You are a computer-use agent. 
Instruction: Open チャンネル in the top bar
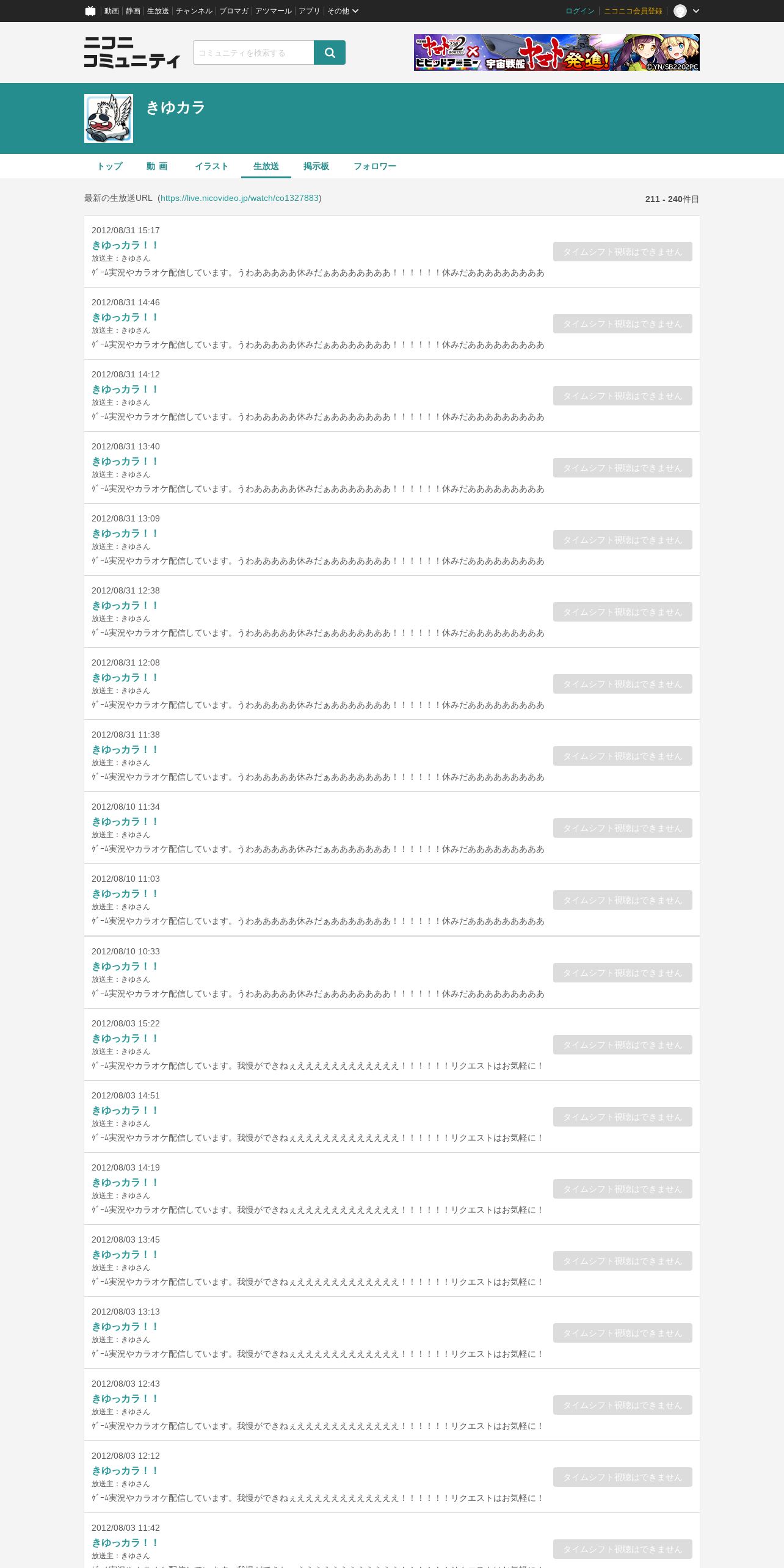[x=194, y=11]
